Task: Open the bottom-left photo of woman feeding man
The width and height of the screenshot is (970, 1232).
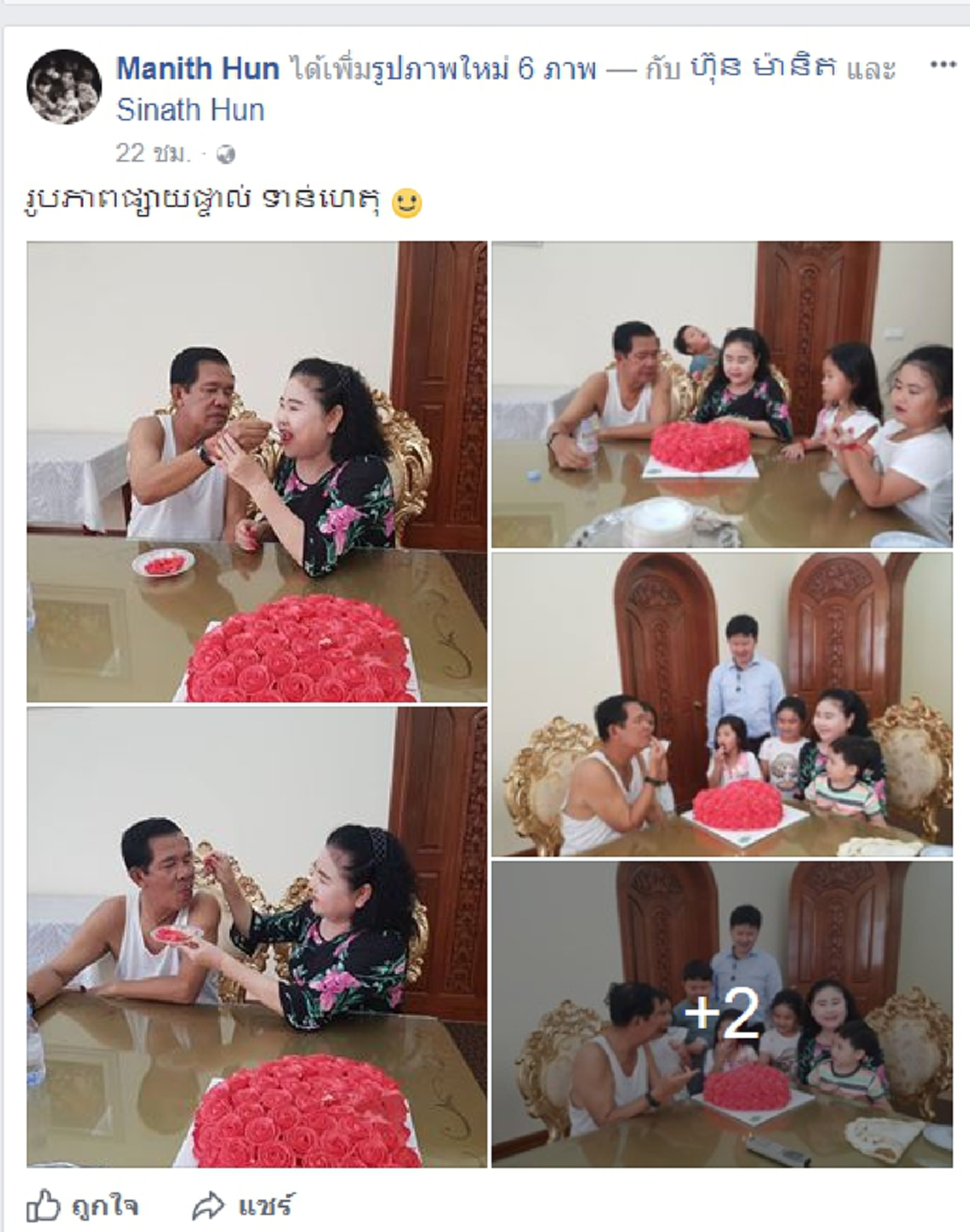Action: [x=257, y=937]
